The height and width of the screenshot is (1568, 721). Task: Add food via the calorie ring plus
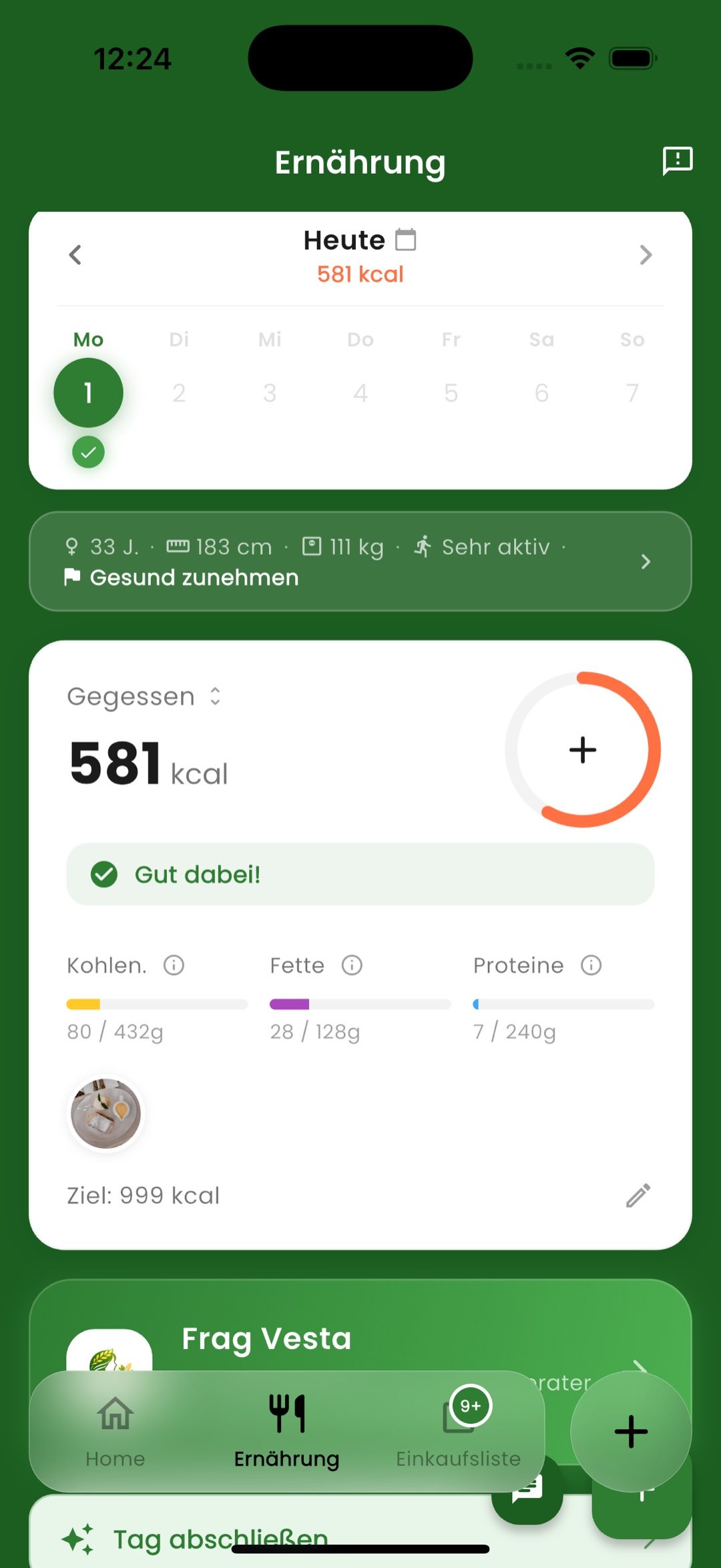(583, 749)
